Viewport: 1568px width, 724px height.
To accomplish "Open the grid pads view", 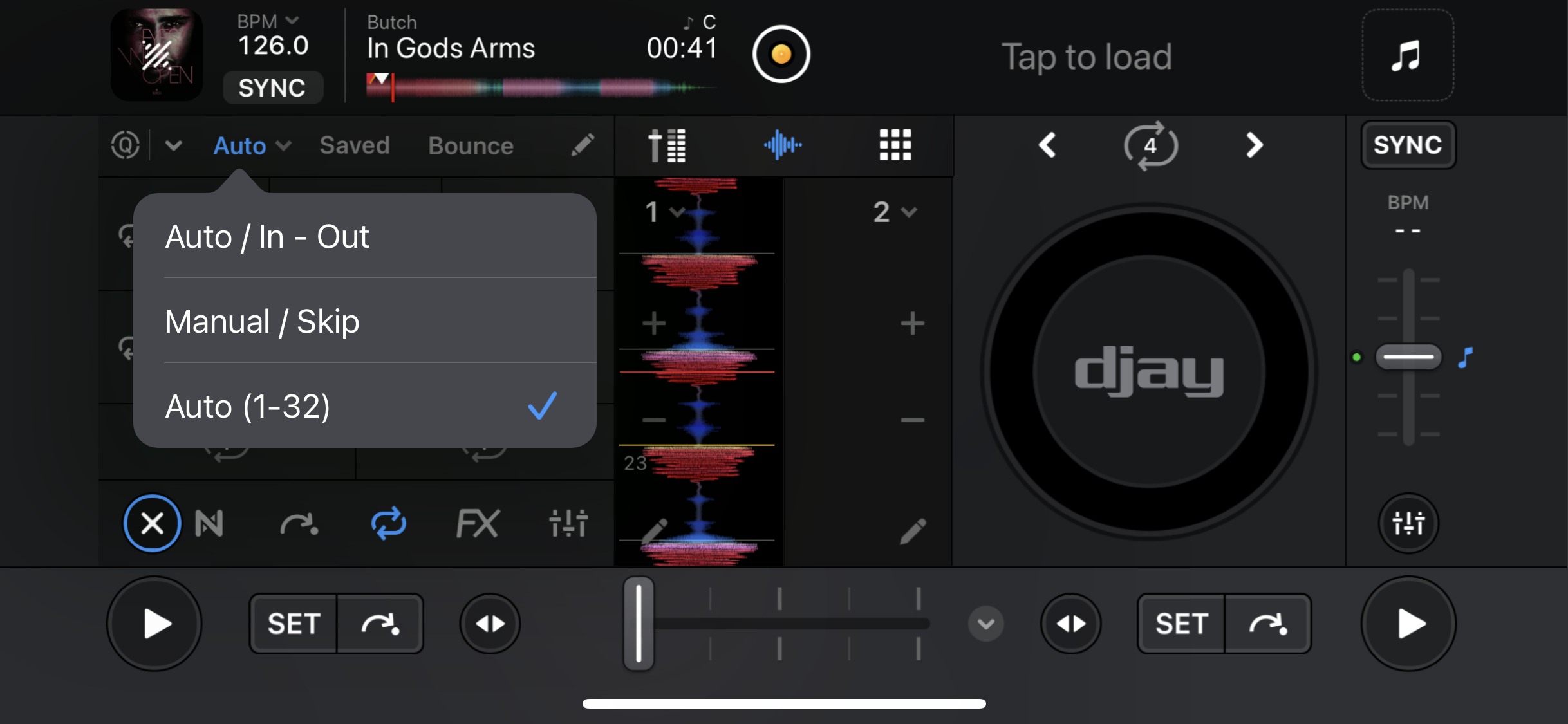I will point(895,145).
